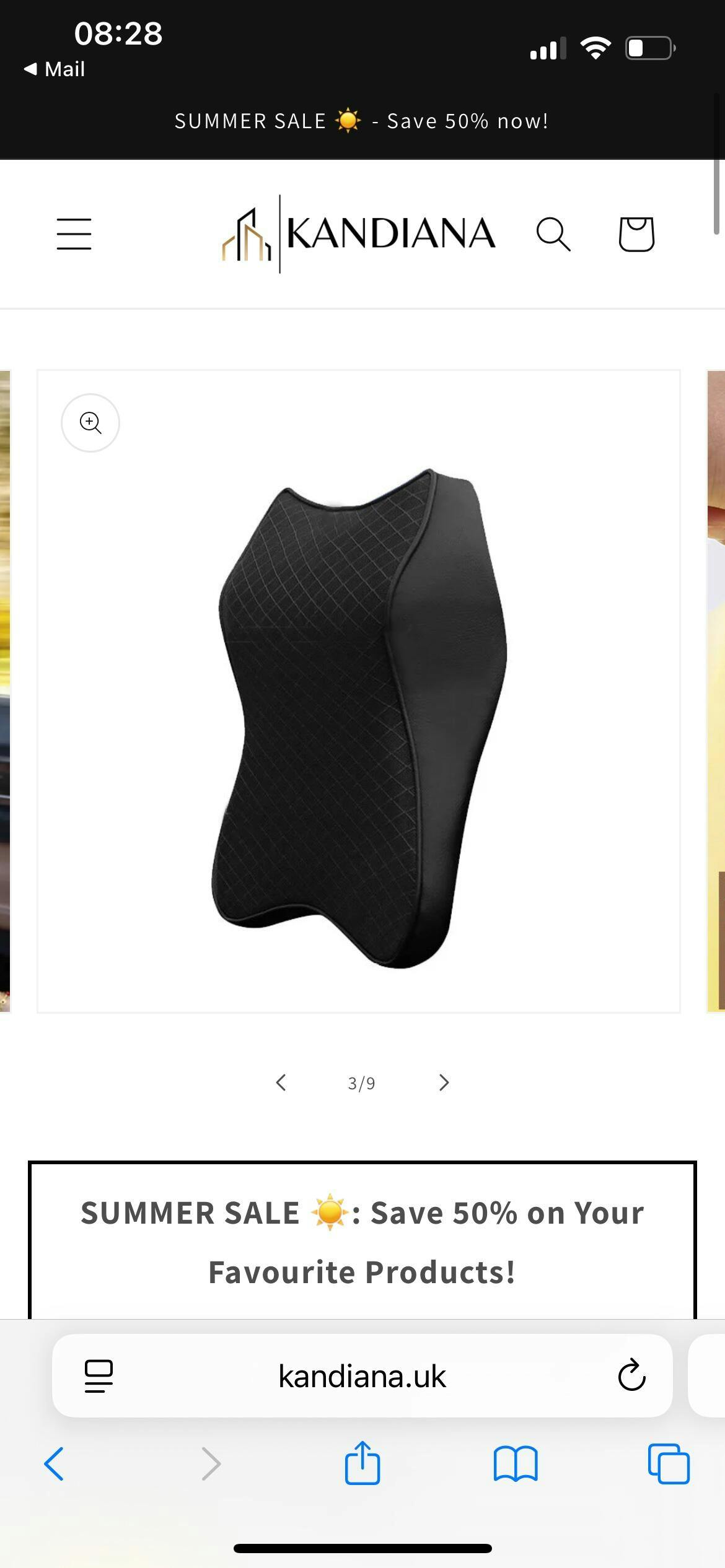This screenshot has width=725, height=1568.
Task: Share this page
Action: pos(362,1464)
